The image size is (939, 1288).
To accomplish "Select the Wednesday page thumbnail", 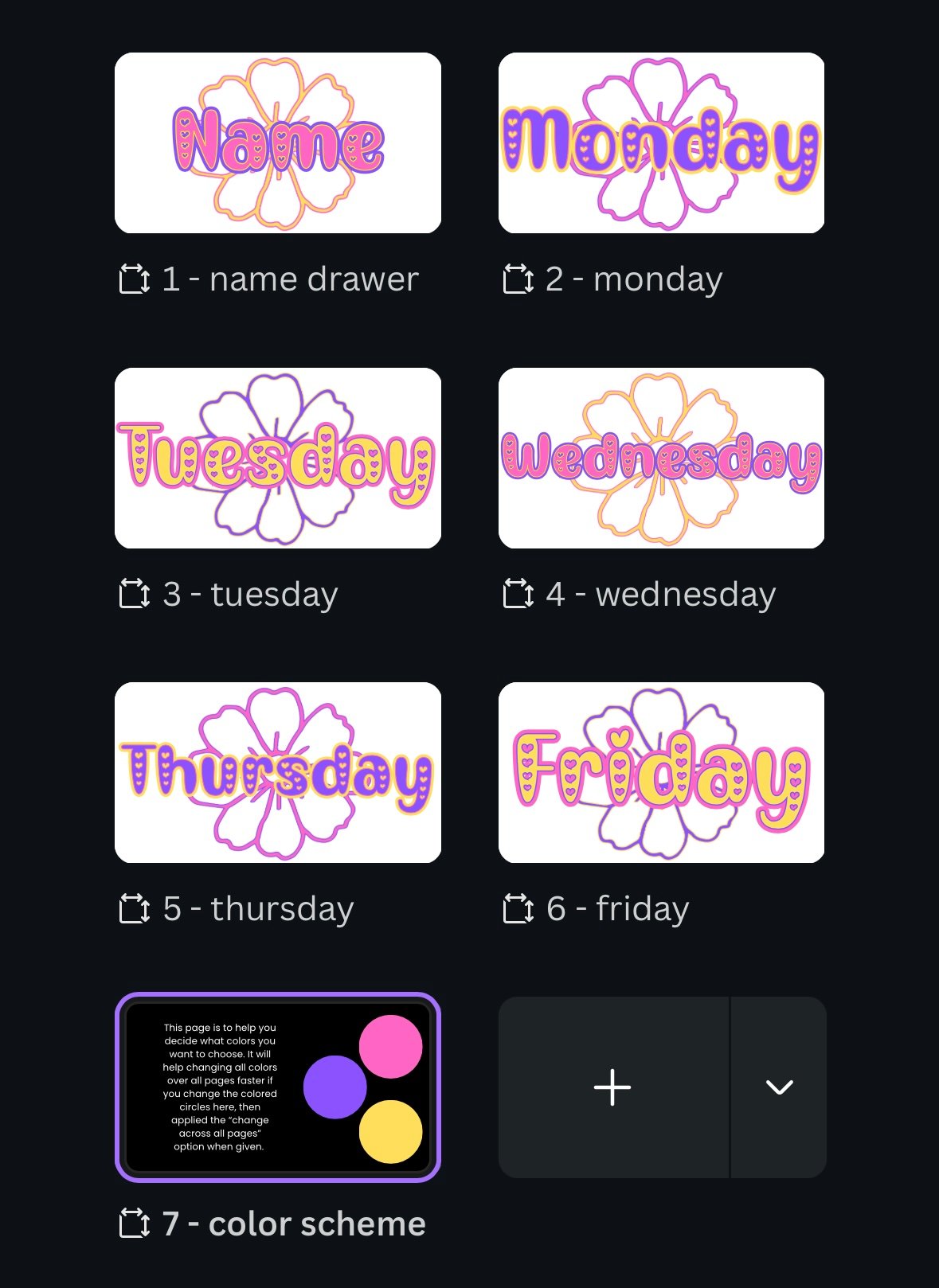I will point(661,458).
